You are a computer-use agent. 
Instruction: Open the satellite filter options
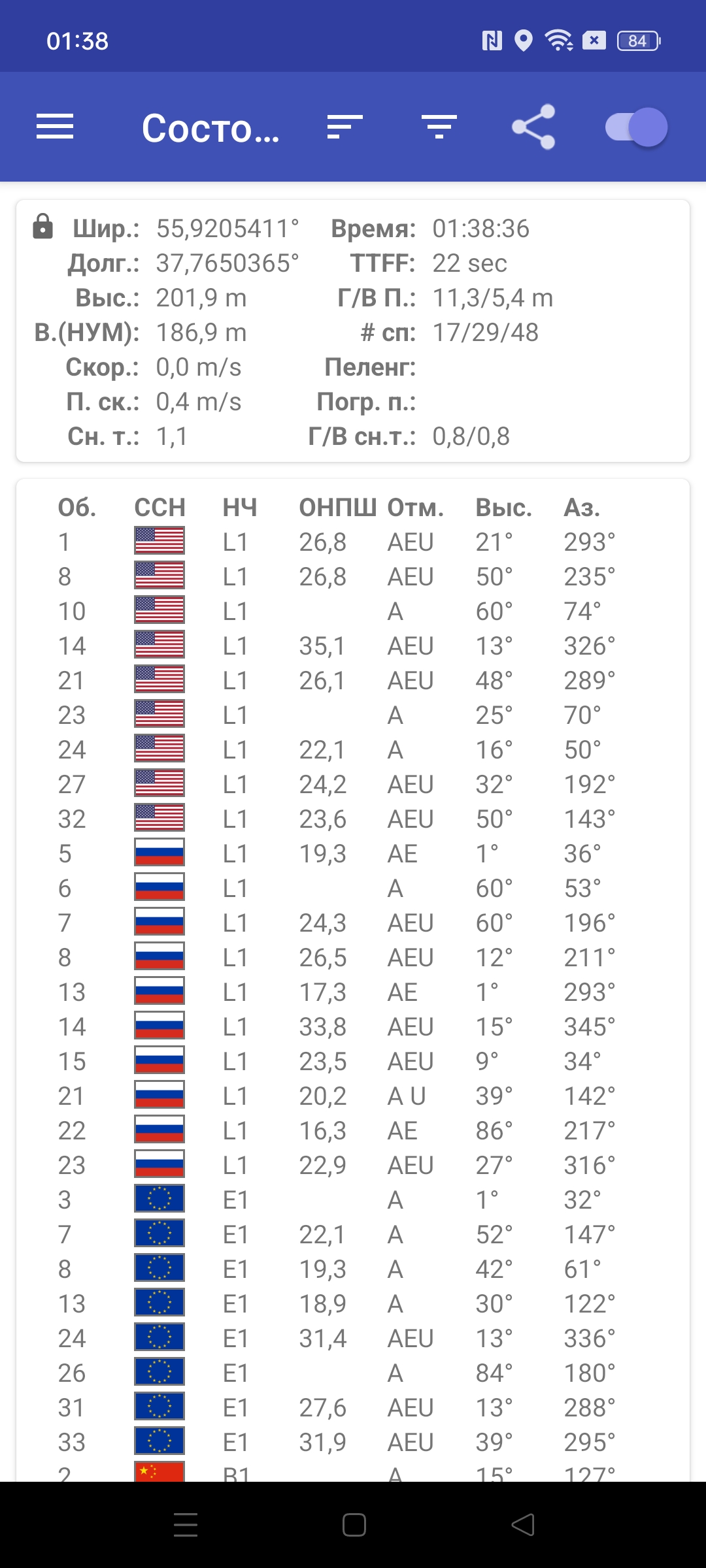439,127
